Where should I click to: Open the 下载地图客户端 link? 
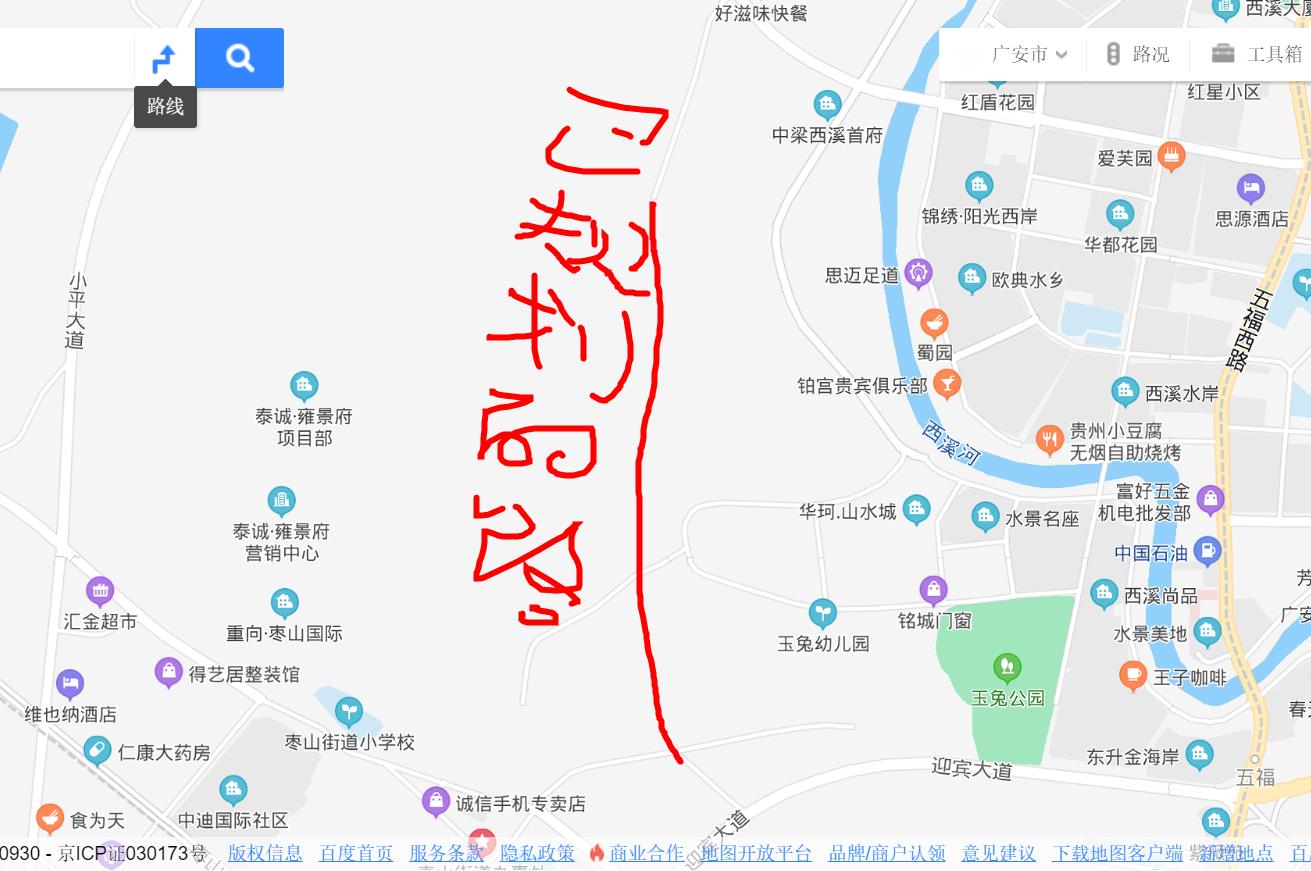1117,853
